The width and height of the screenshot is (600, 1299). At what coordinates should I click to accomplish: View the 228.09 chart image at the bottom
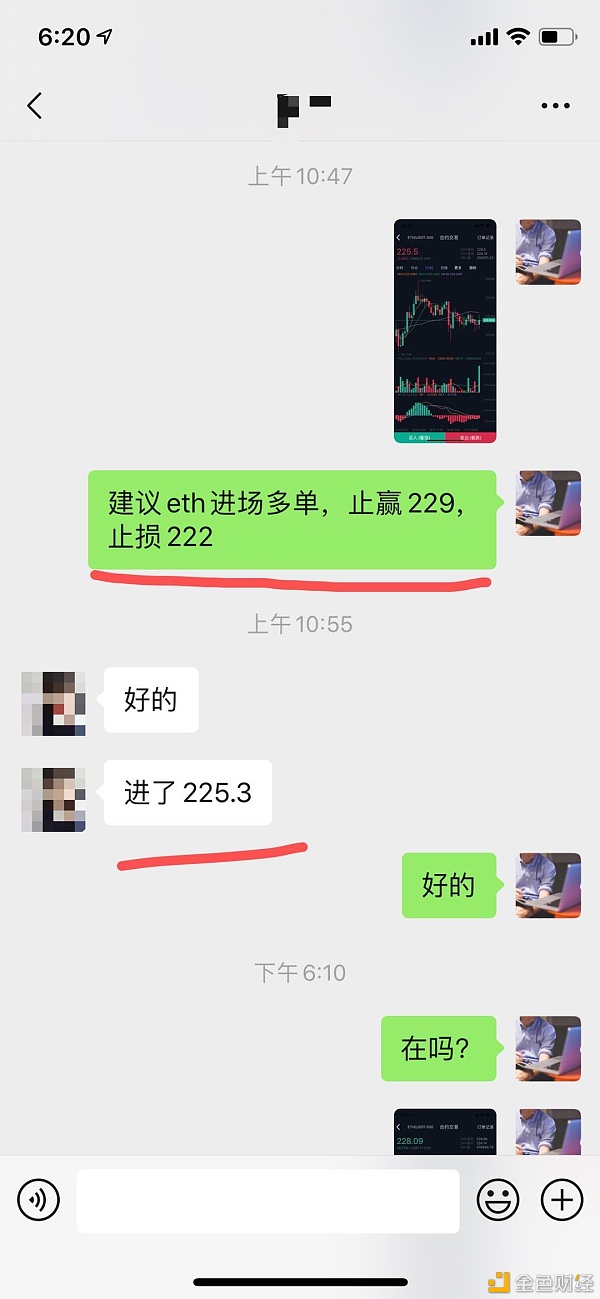[445, 1131]
